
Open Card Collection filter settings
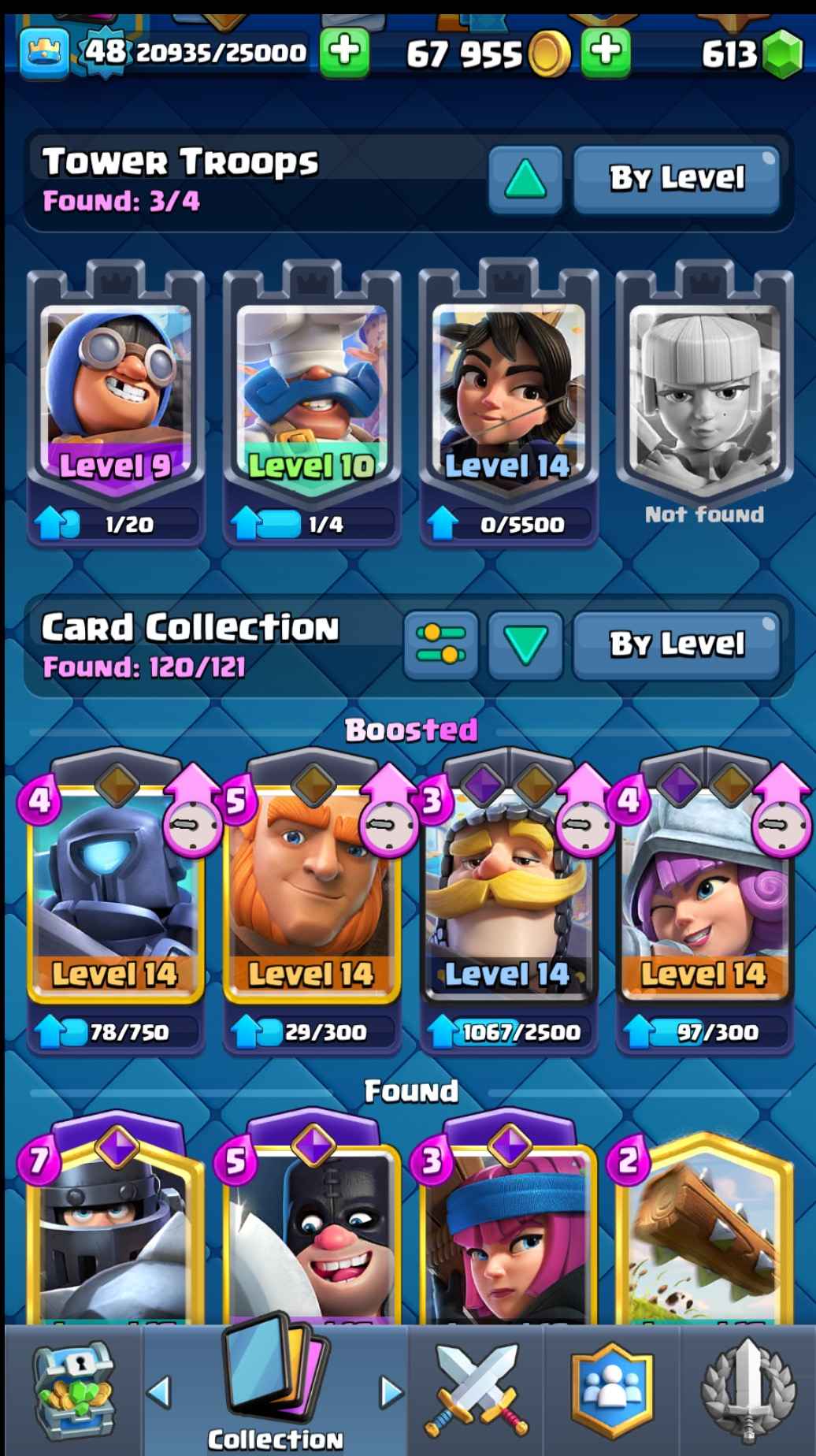[441, 644]
